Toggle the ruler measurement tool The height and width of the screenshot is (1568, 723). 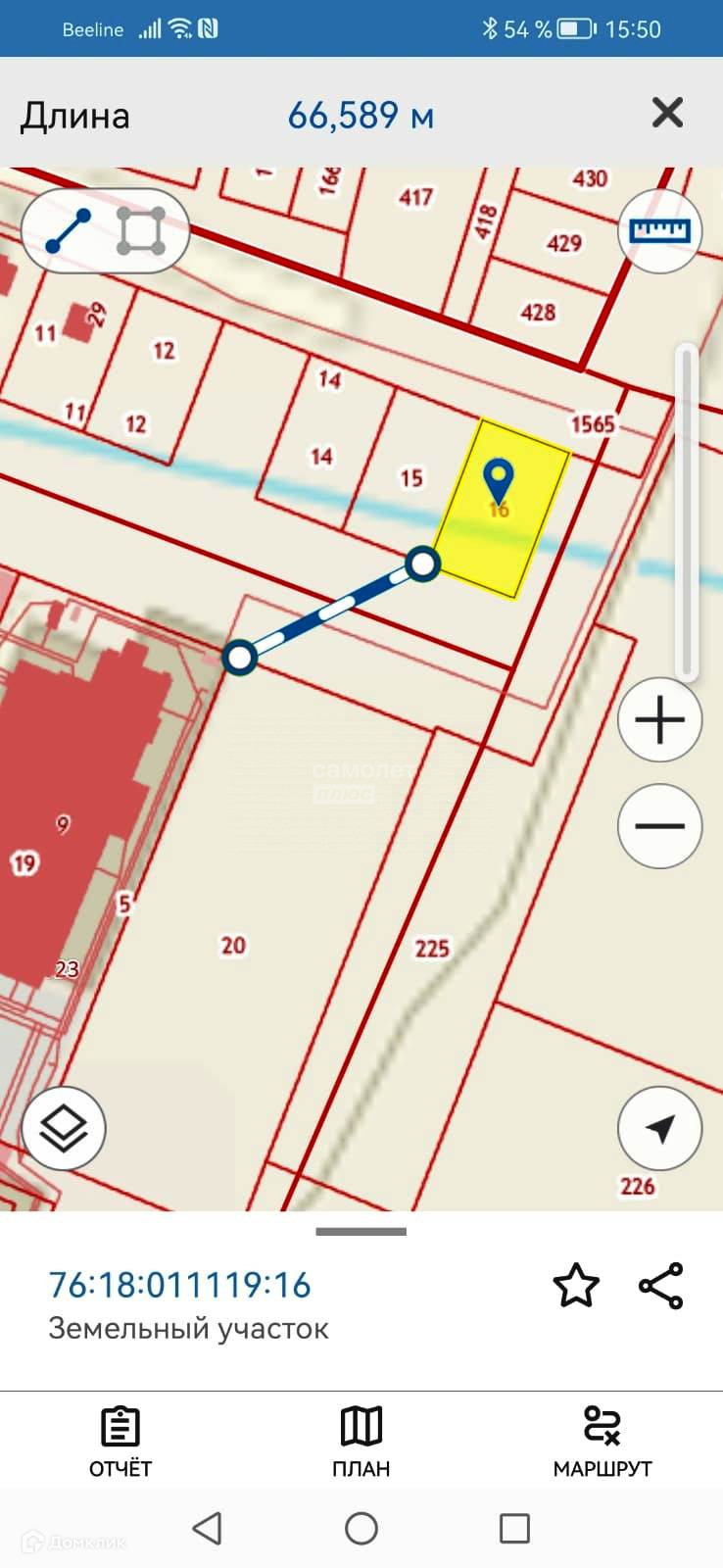click(x=659, y=231)
